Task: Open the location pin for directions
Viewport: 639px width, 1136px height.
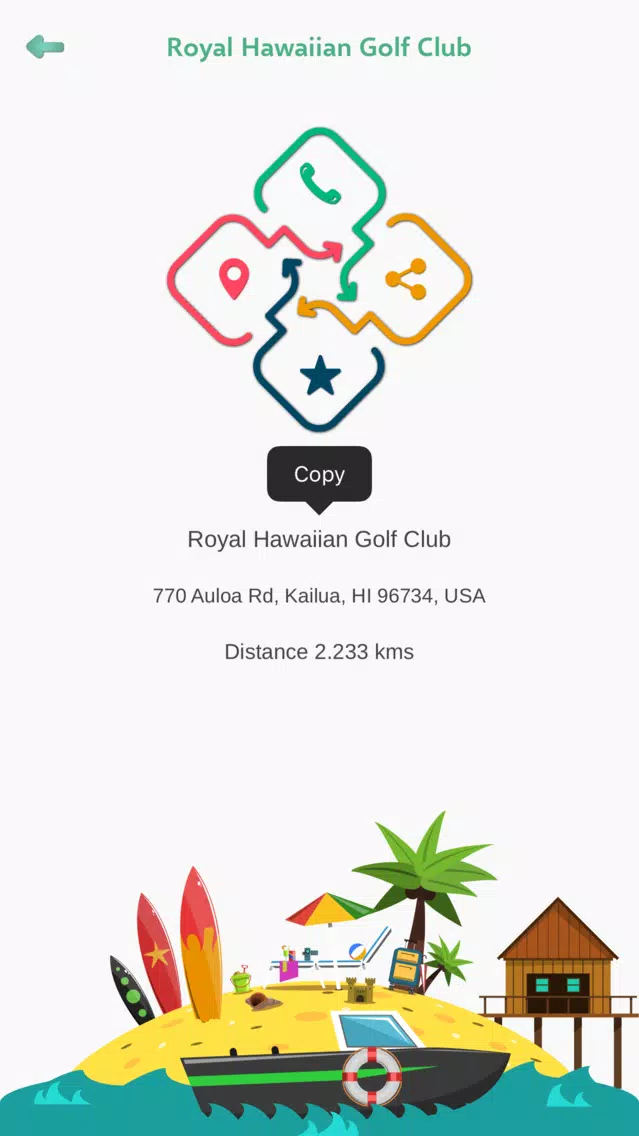Action: pyautogui.click(x=233, y=280)
